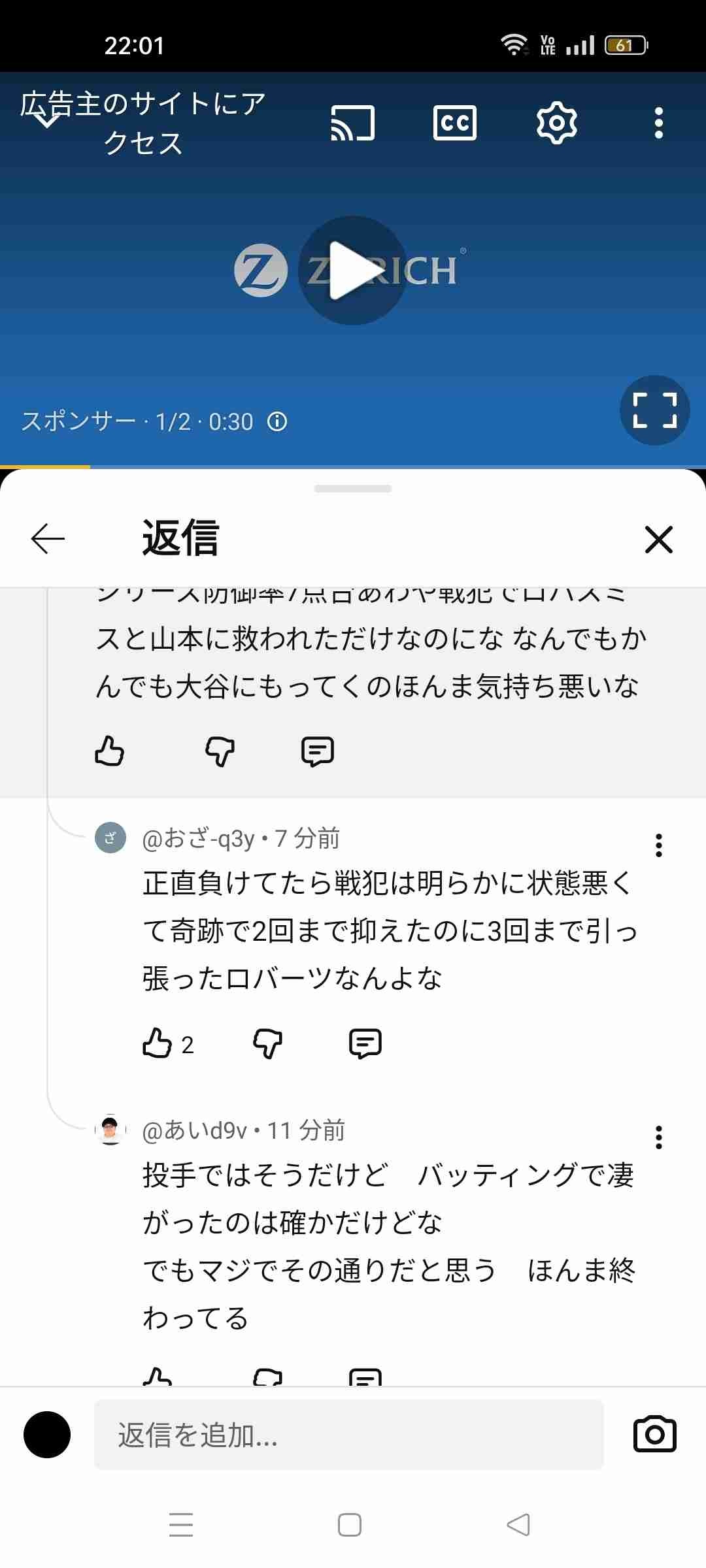The height and width of the screenshot is (1568, 706).
Task: Close the 返信 replies panel
Action: pos(658,540)
